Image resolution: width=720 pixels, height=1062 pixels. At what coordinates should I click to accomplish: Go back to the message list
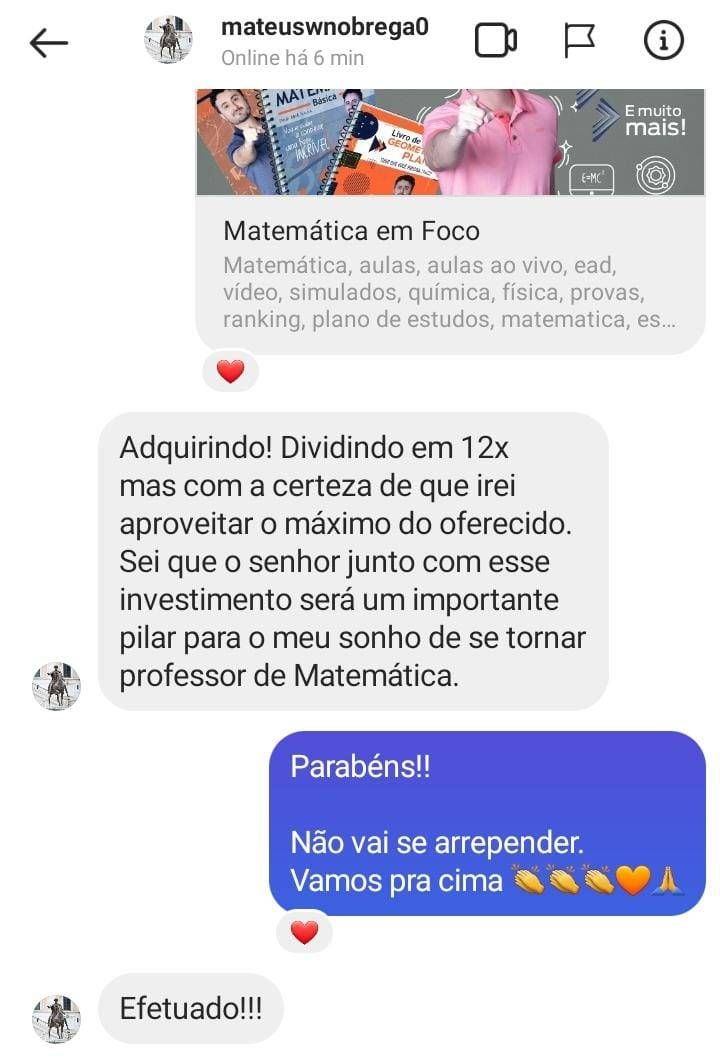(49, 42)
